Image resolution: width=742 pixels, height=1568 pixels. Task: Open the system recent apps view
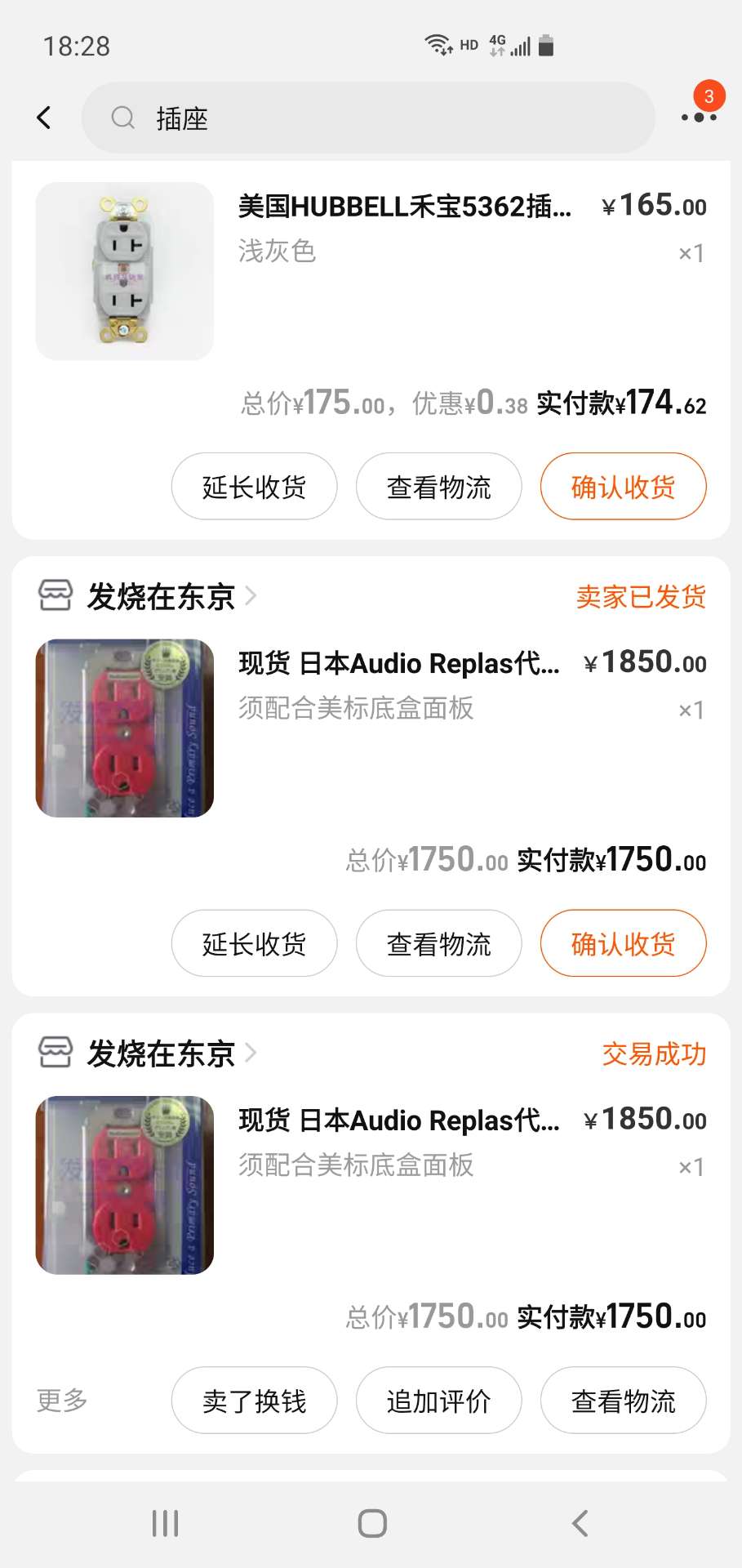(165, 1523)
